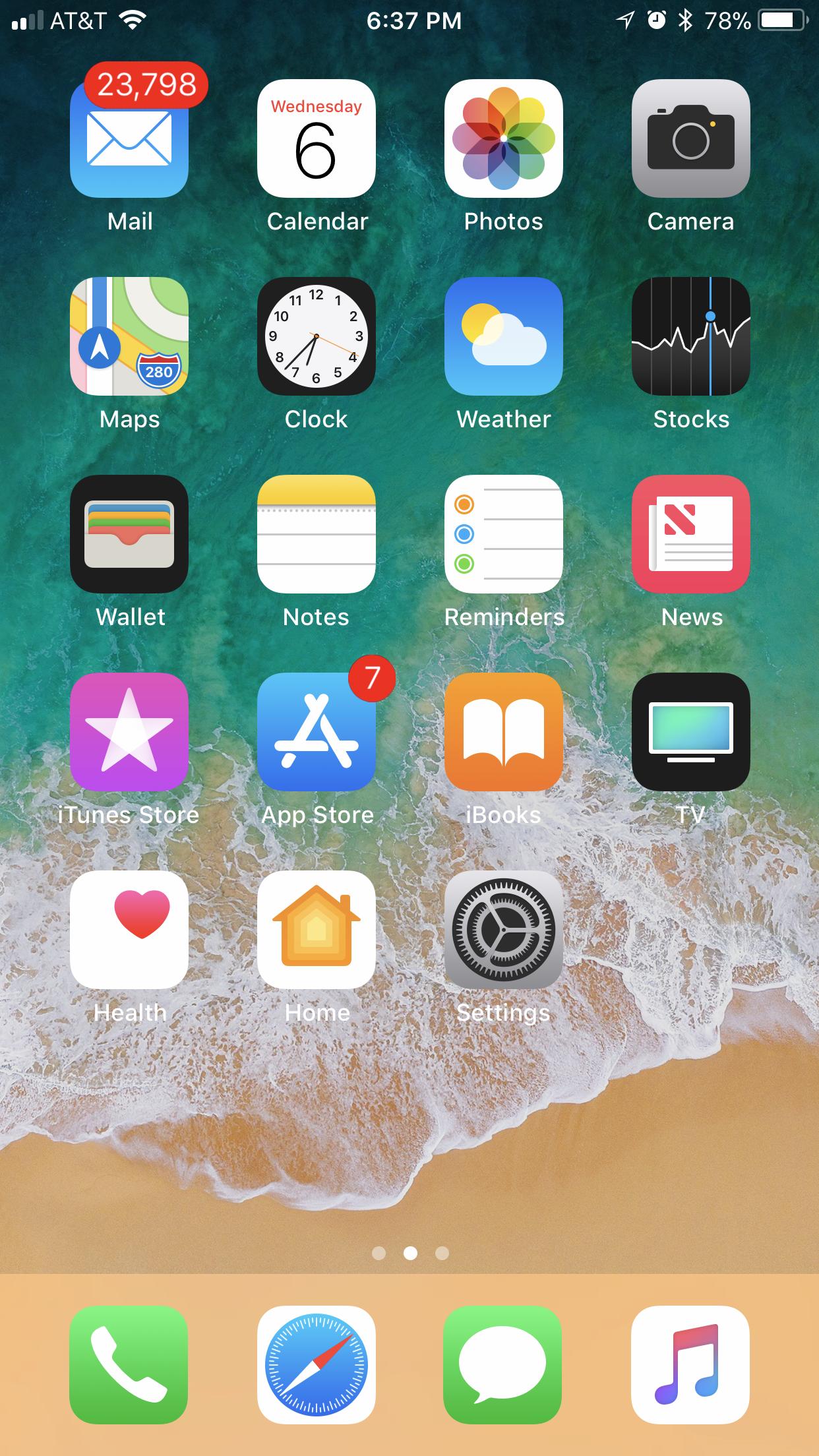
Task: Check the Weather app
Action: point(504,336)
